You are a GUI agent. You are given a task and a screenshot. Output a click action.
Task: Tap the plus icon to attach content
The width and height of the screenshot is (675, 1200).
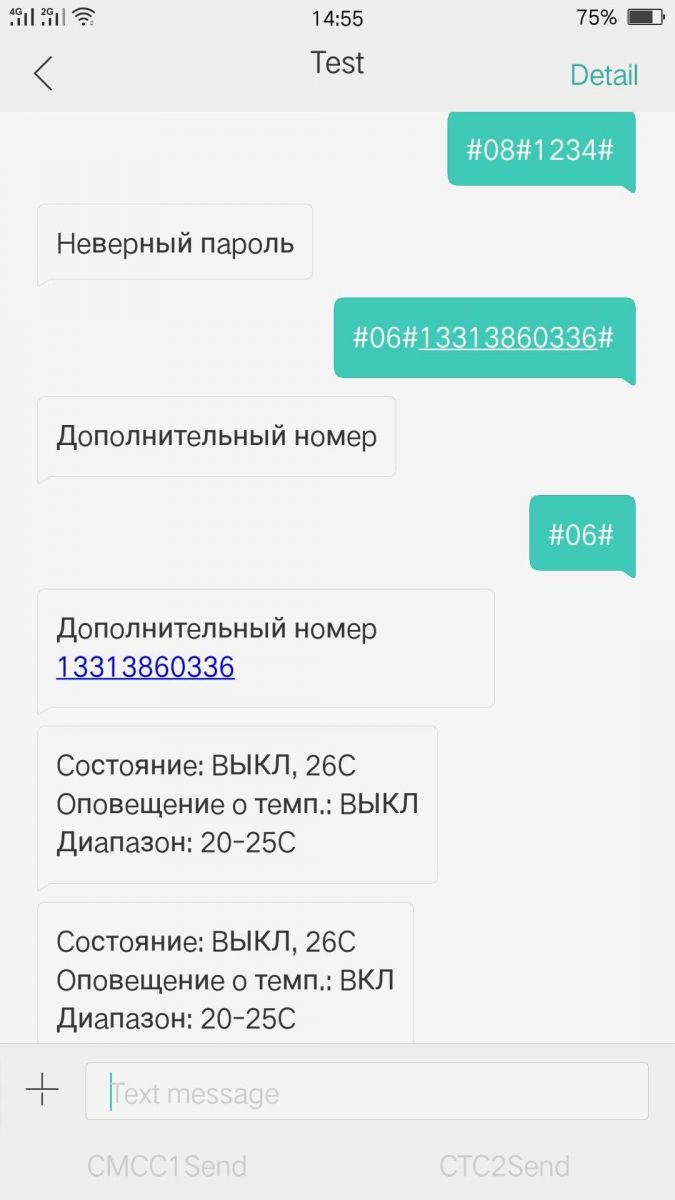(42, 1090)
